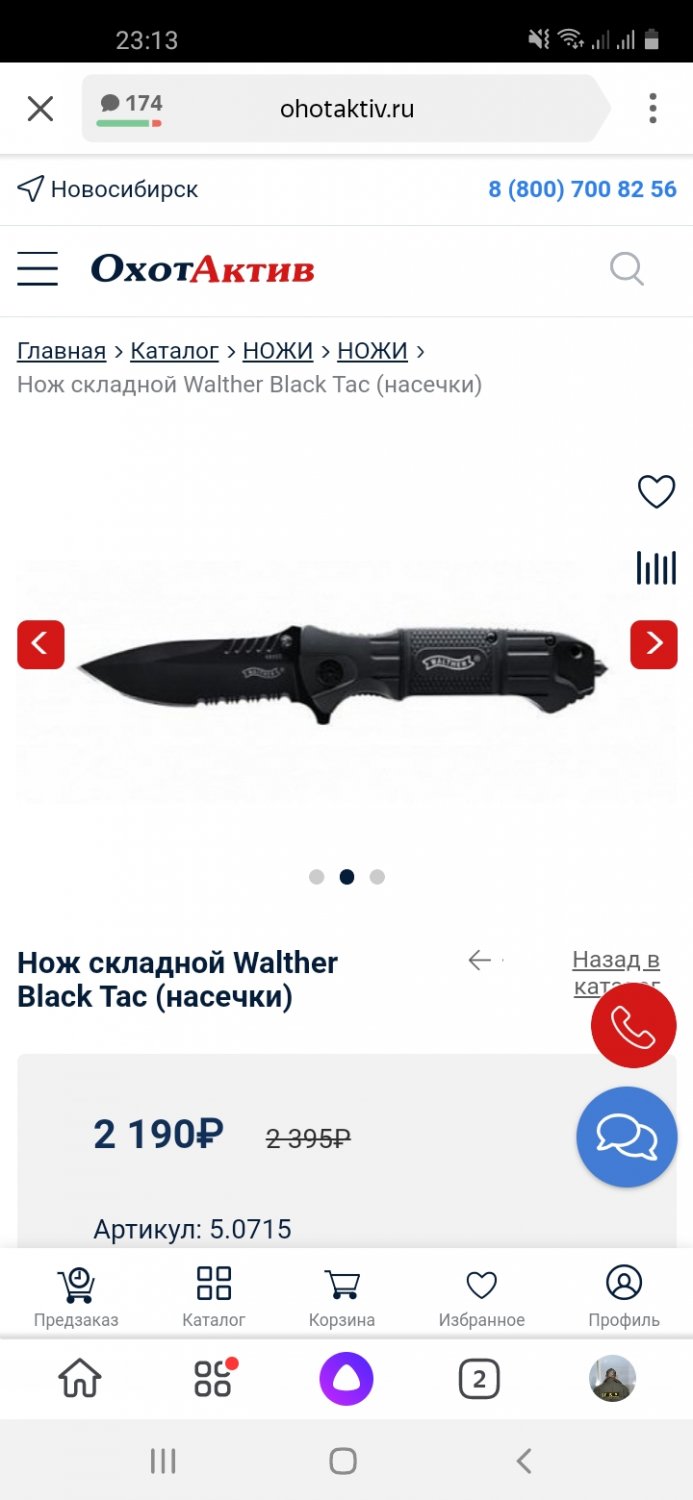The height and width of the screenshot is (1500, 693).
Task: Open the browser overflow menu
Action: (652, 108)
